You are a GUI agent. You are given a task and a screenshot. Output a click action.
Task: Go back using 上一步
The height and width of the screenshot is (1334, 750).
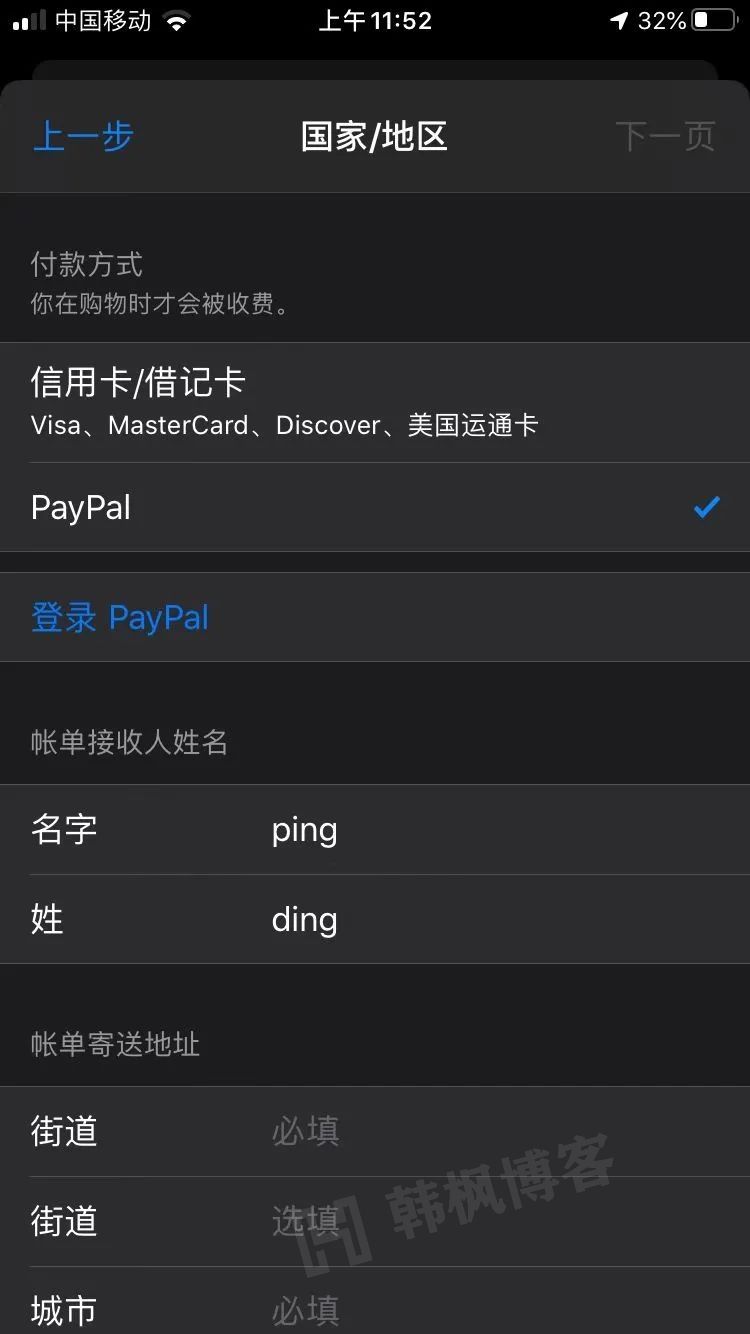[82, 136]
